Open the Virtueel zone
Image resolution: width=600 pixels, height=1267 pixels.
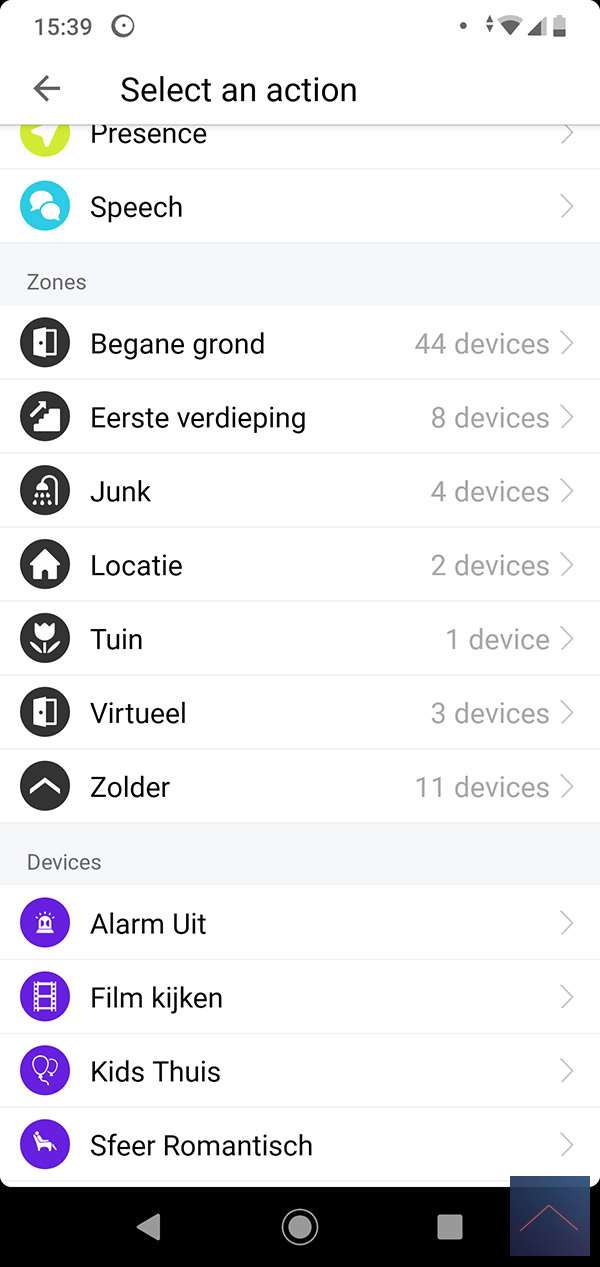click(300, 714)
